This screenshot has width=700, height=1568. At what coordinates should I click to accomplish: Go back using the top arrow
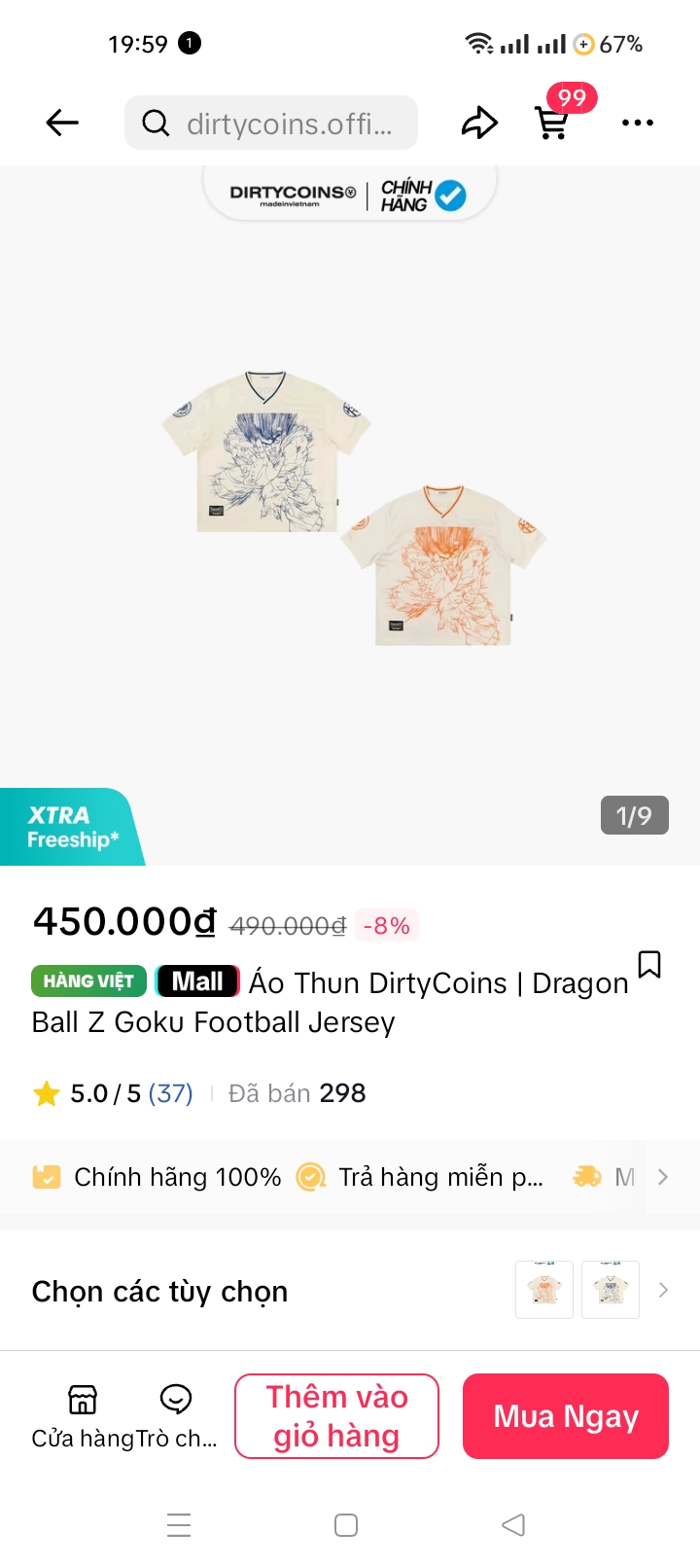coord(62,123)
